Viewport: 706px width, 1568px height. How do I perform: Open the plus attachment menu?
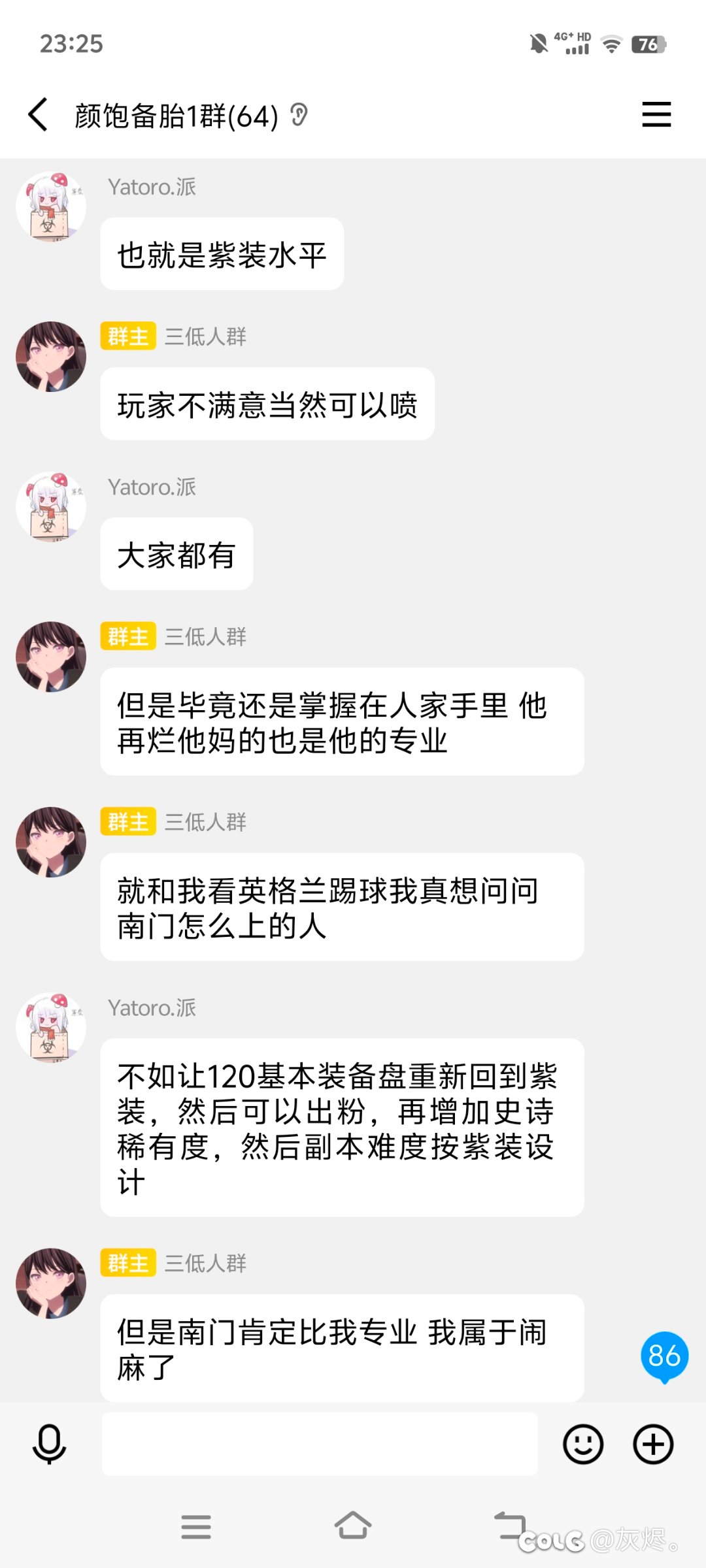653,1444
